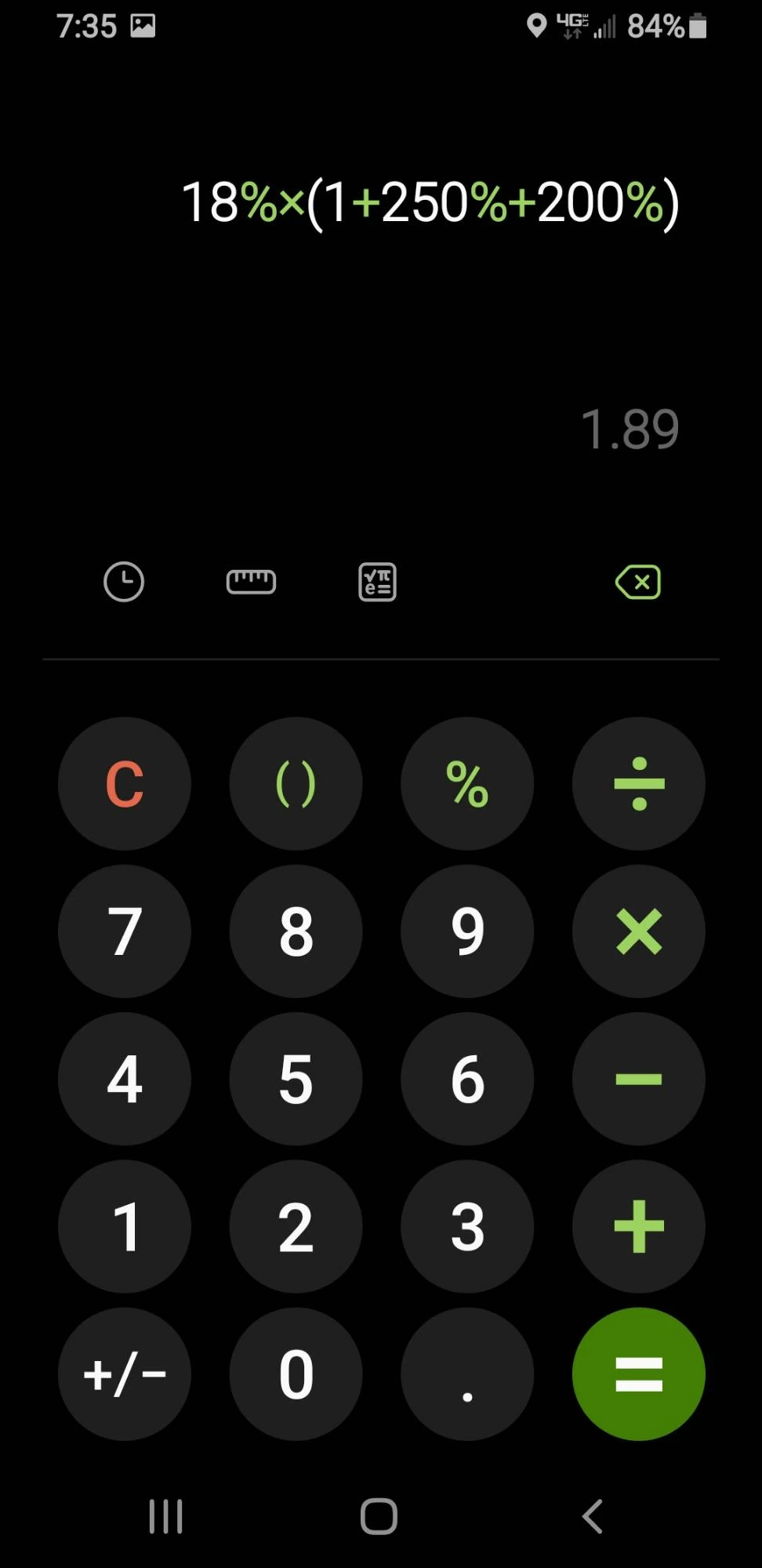Tap the addition operator
Viewport: 762px width, 1568px height.
pyautogui.click(x=638, y=1226)
